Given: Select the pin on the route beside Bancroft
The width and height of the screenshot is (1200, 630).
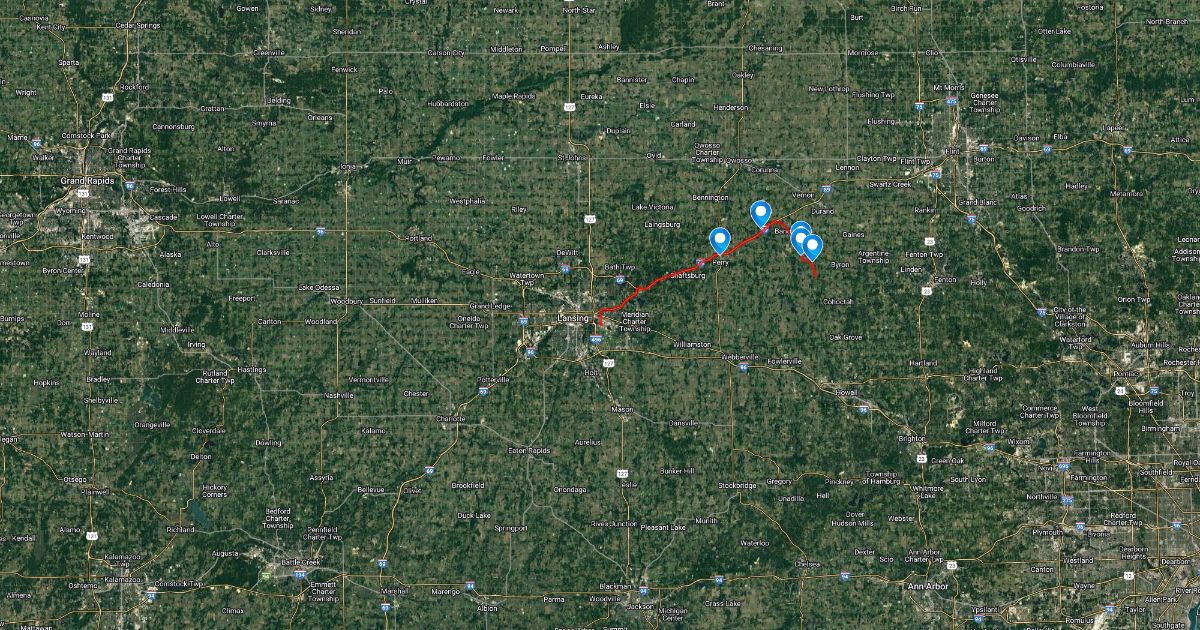Looking at the screenshot, I should point(760,212).
